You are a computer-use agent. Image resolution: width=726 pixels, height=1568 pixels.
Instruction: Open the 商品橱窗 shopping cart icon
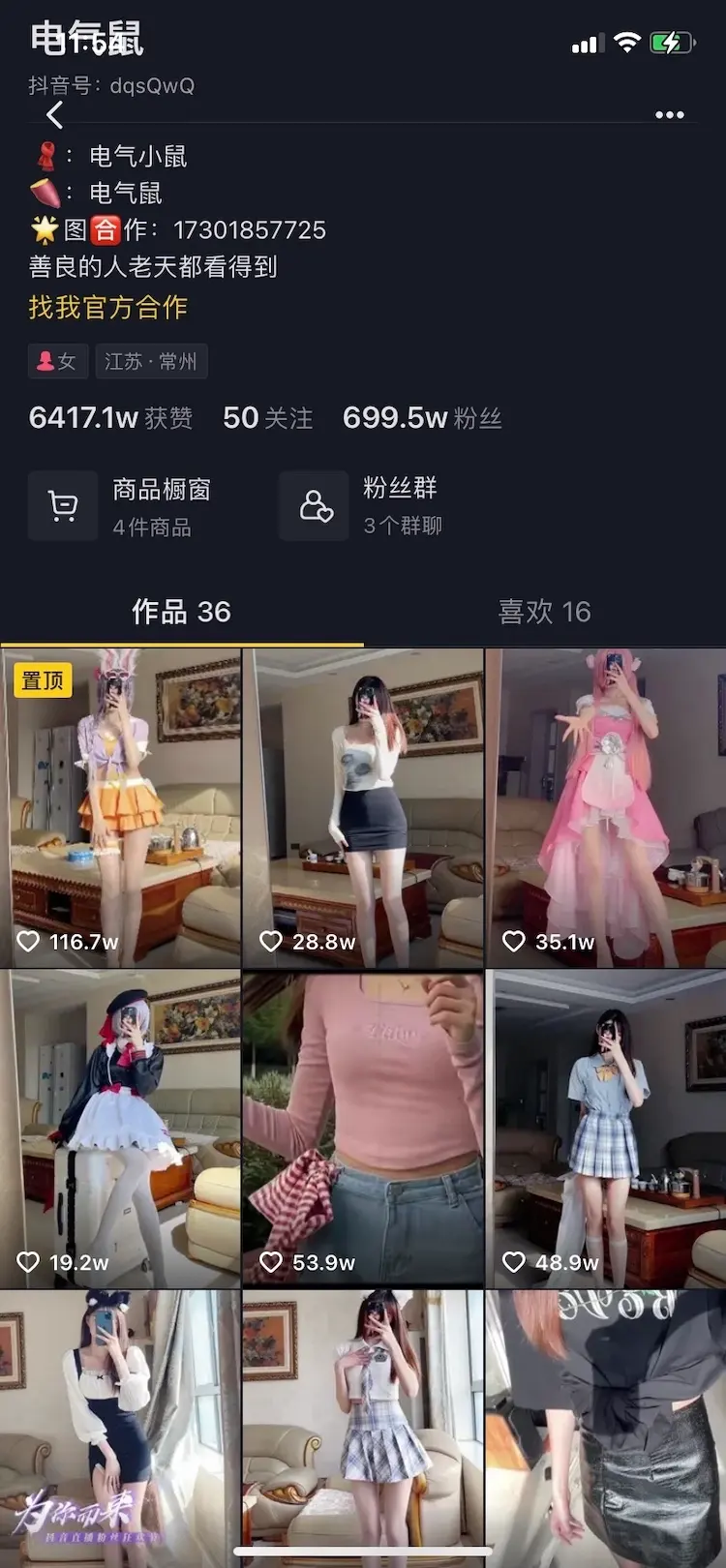point(63,504)
